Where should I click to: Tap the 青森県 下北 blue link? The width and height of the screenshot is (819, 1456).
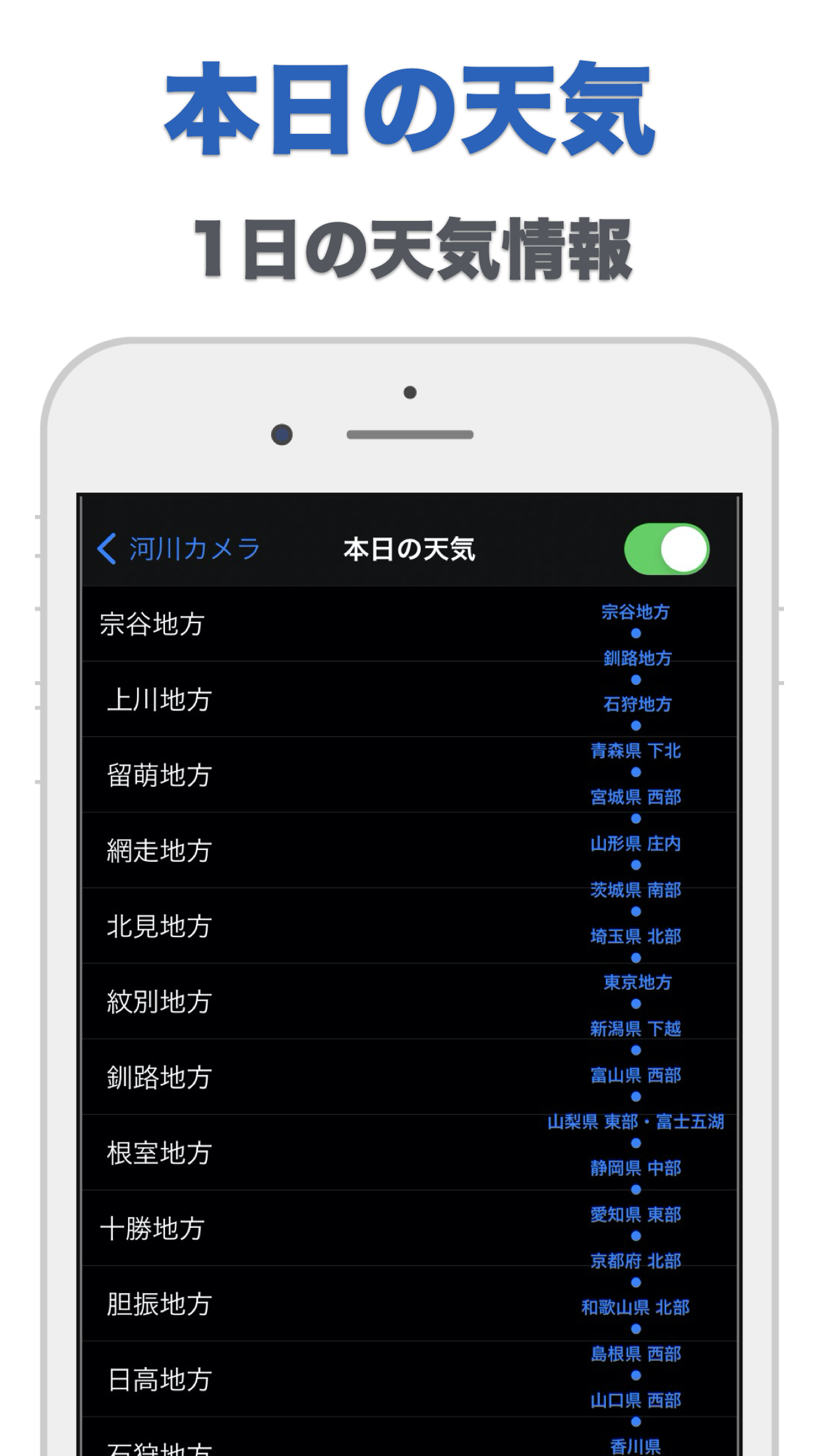pos(635,752)
